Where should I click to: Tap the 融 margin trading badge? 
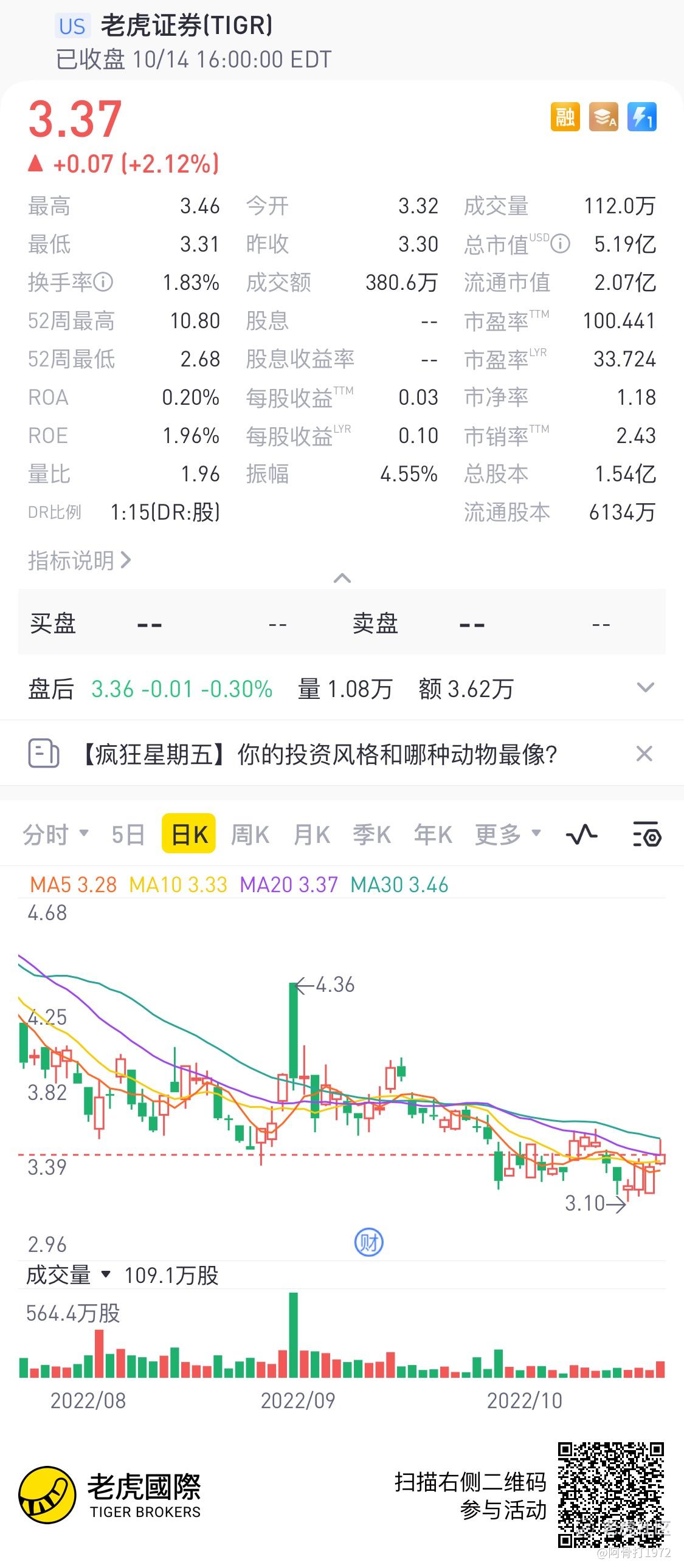(565, 117)
